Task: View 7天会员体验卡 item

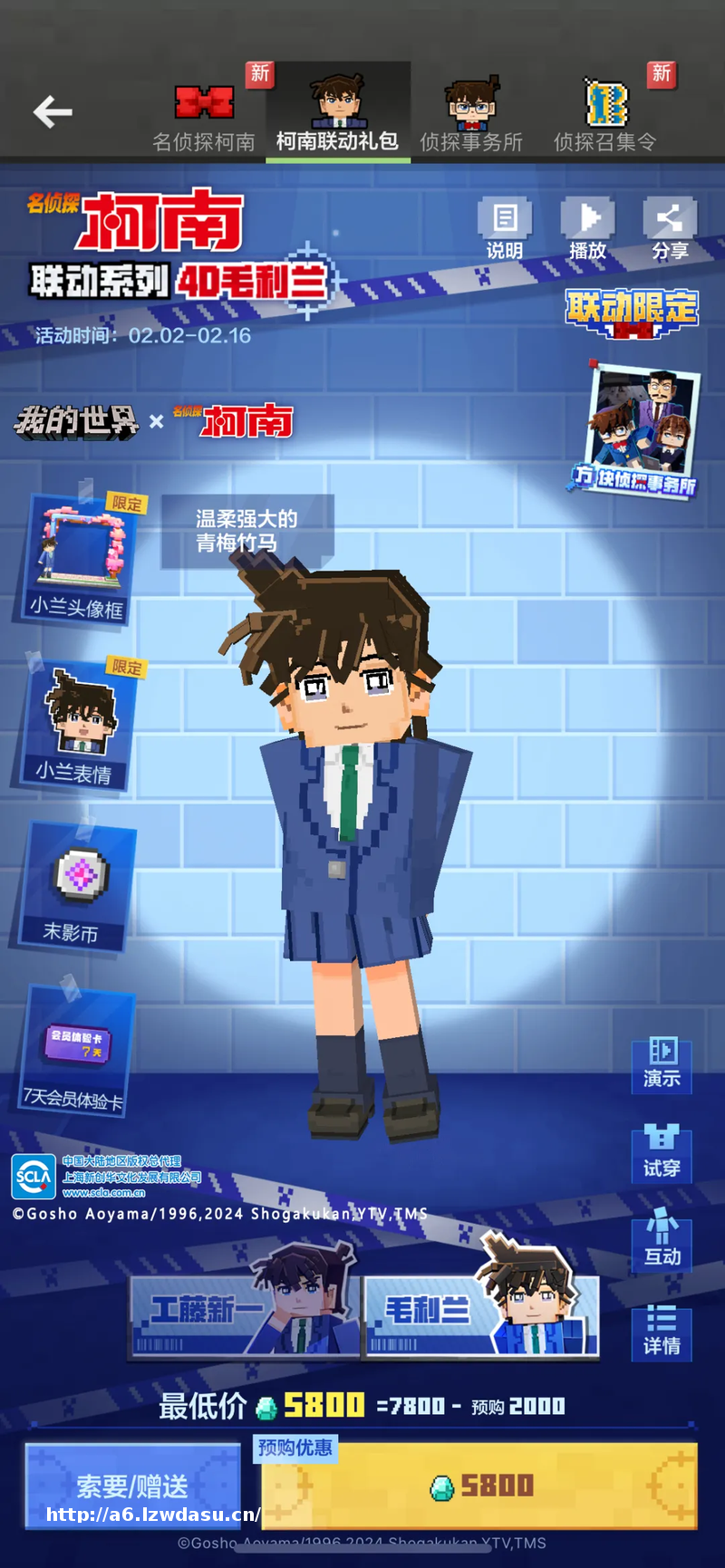Action: tap(76, 1053)
